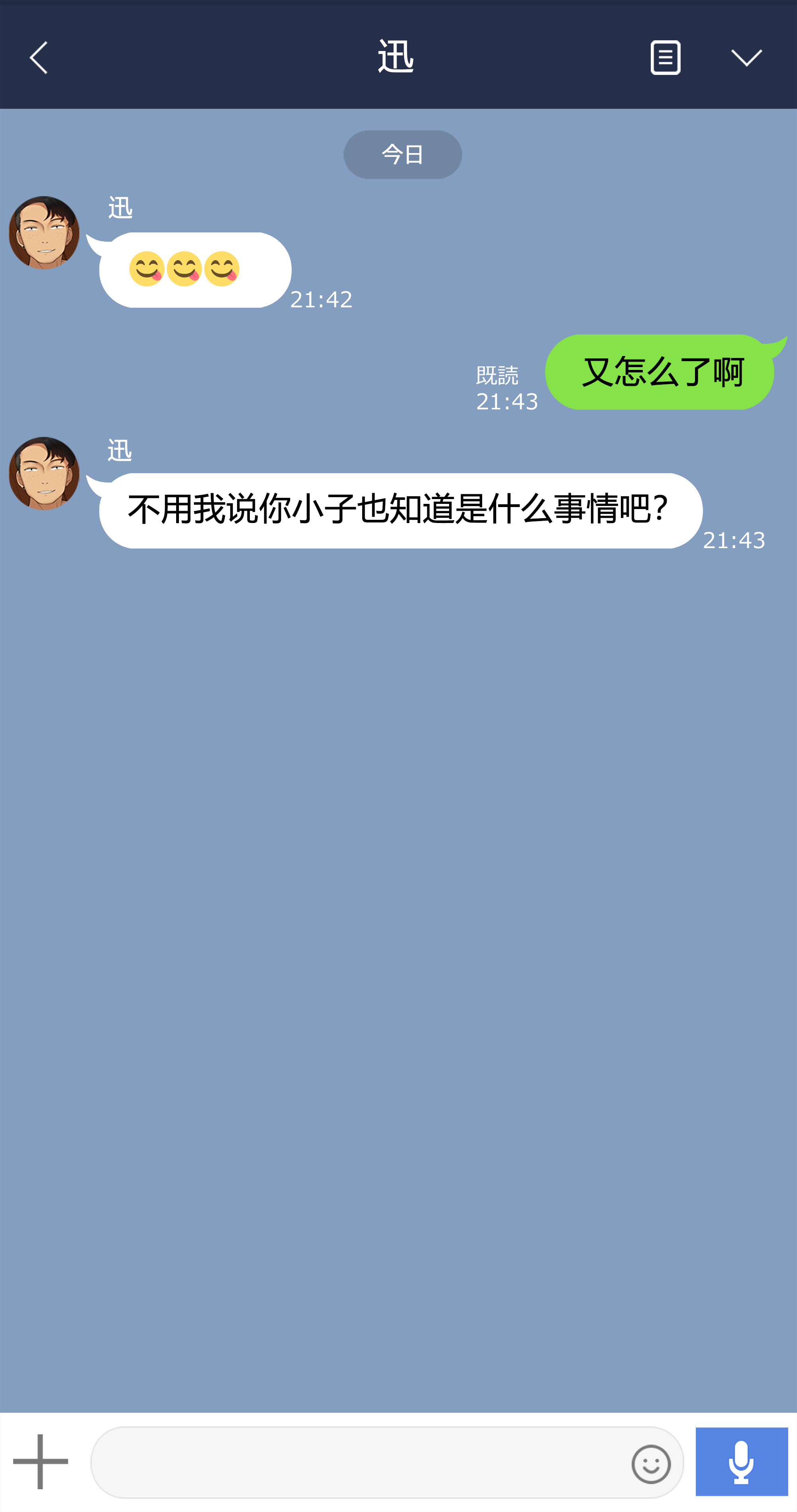797x1512 pixels.
Task: Open the plus attachment menu
Action: coord(41,1461)
